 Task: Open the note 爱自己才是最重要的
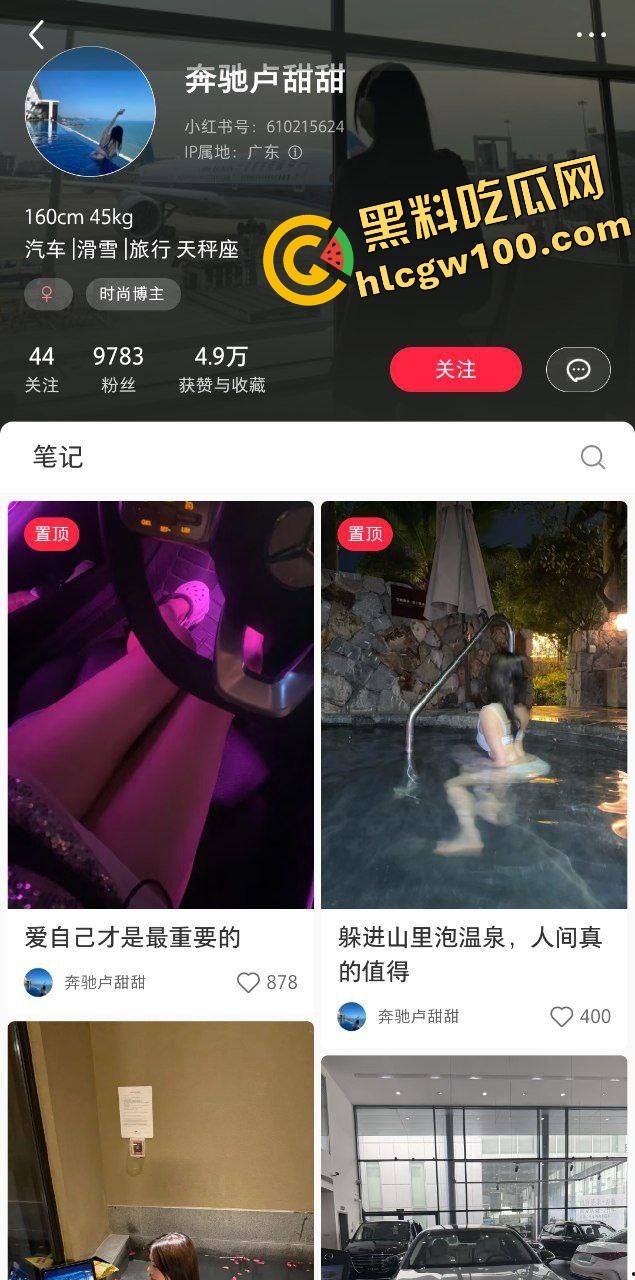(160, 705)
